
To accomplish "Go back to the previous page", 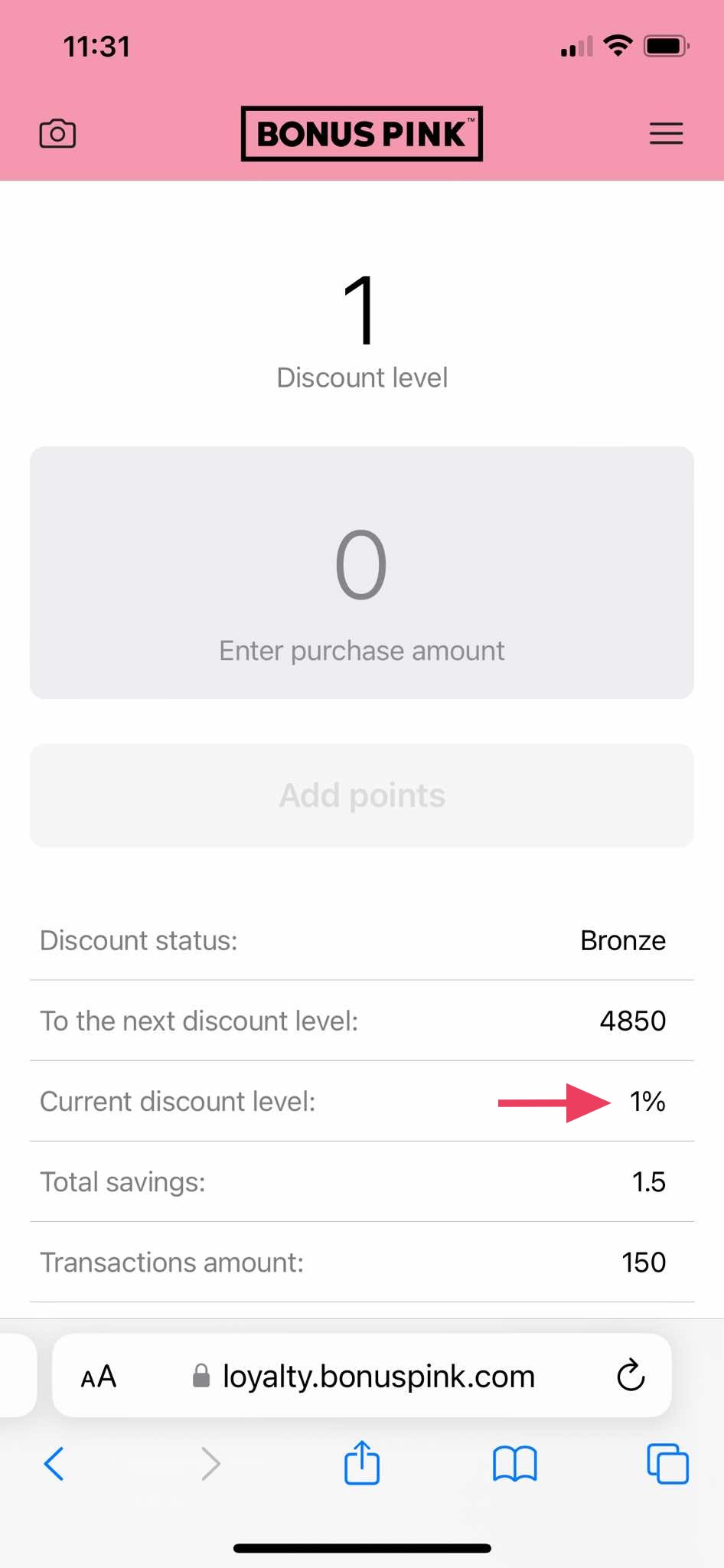I will [54, 1464].
